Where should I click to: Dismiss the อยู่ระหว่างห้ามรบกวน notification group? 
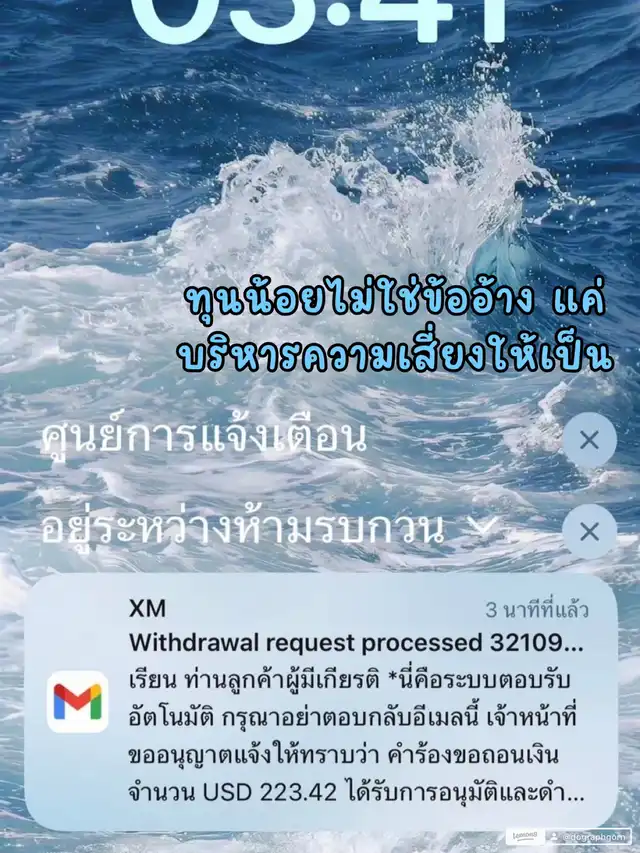[x=589, y=531]
